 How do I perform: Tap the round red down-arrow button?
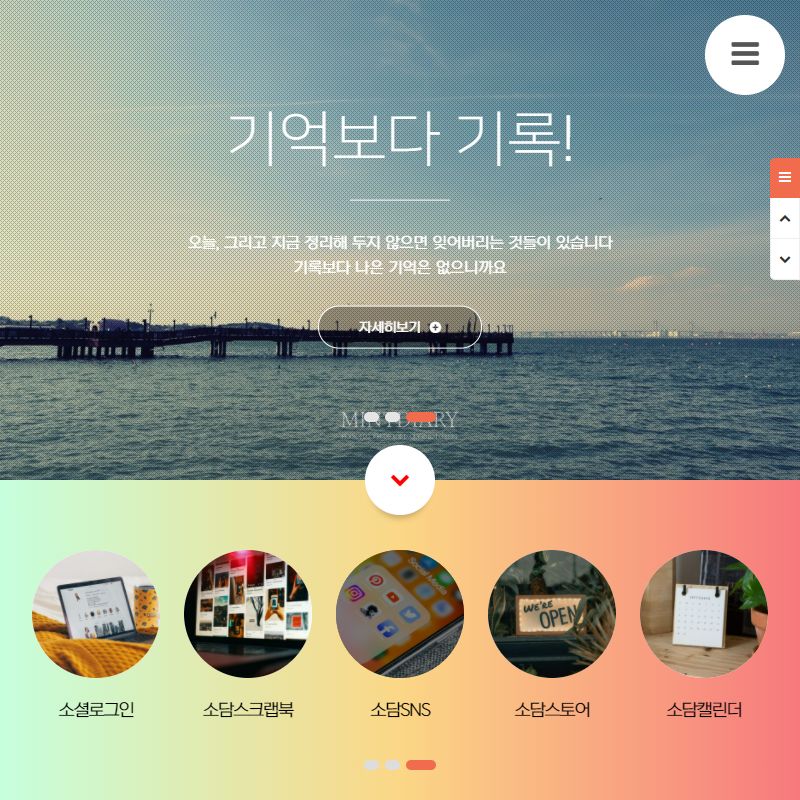pyautogui.click(x=400, y=480)
